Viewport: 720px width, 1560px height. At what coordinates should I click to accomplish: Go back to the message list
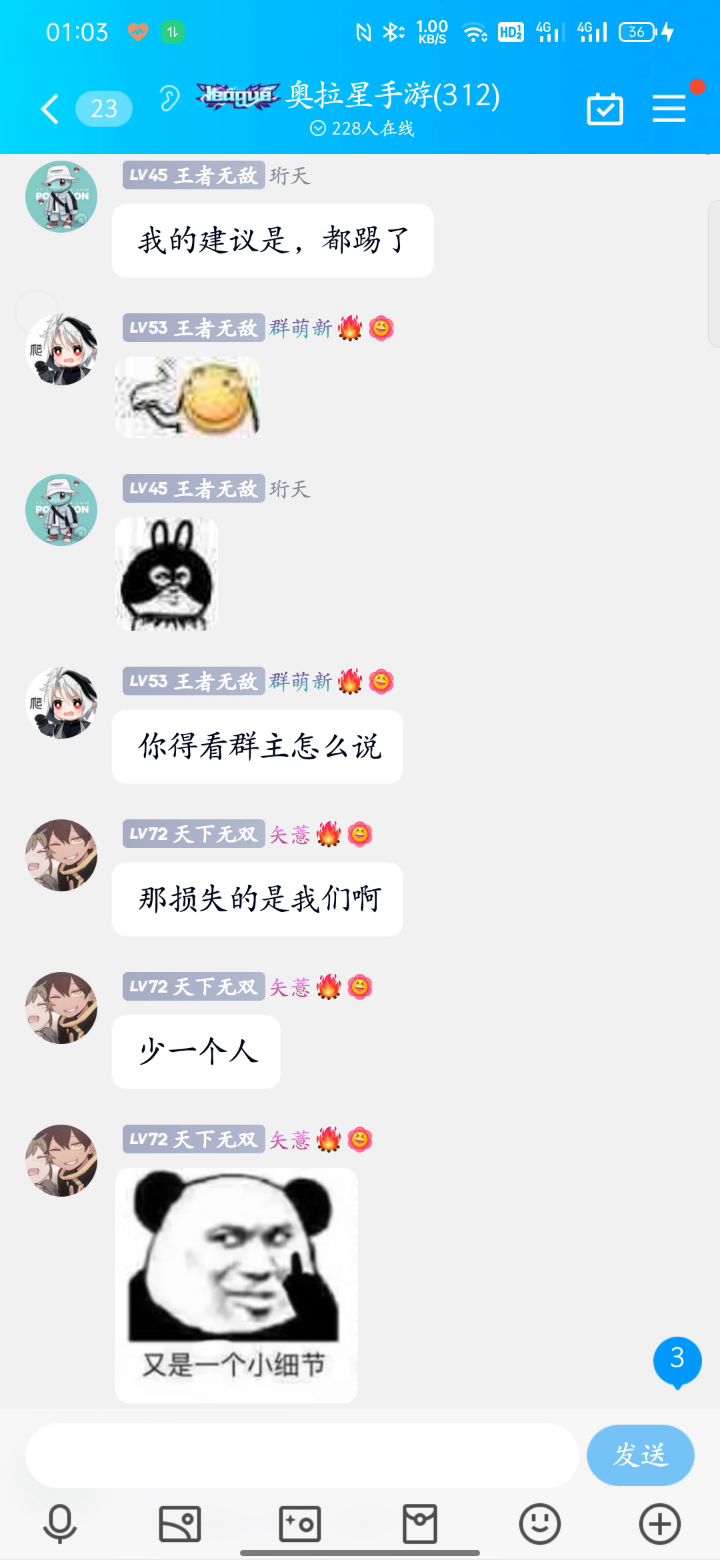(x=50, y=109)
